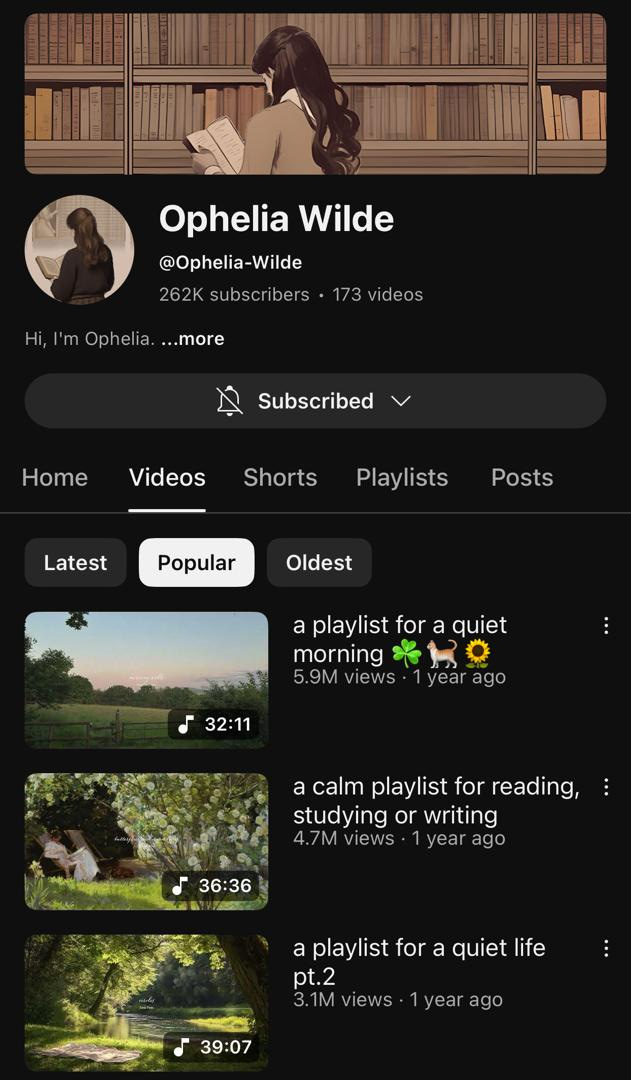Open the Subscribed notification dropdown
This screenshot has height=1080, width=631.
(x=315, y=401)
